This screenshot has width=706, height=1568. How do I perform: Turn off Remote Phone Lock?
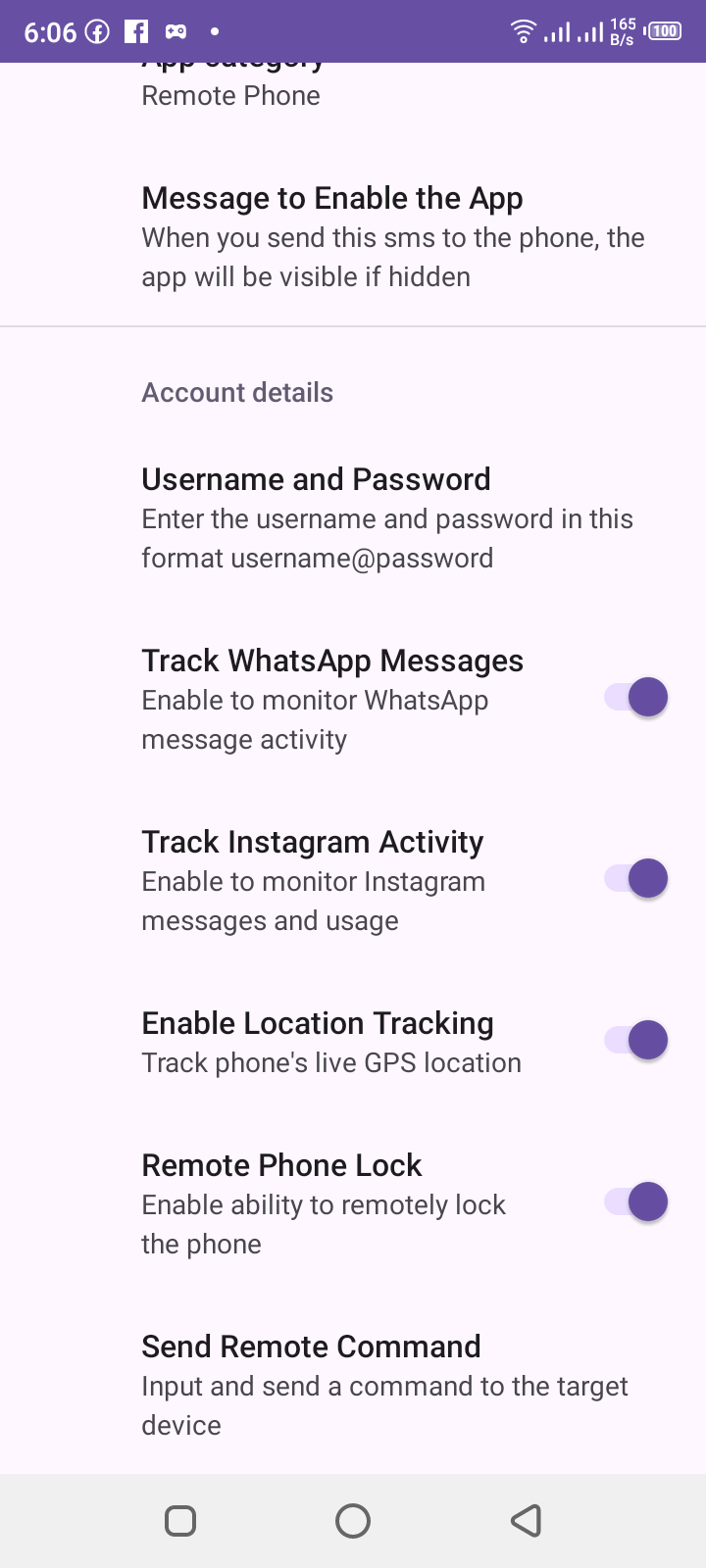click(x=631, y=1201)
